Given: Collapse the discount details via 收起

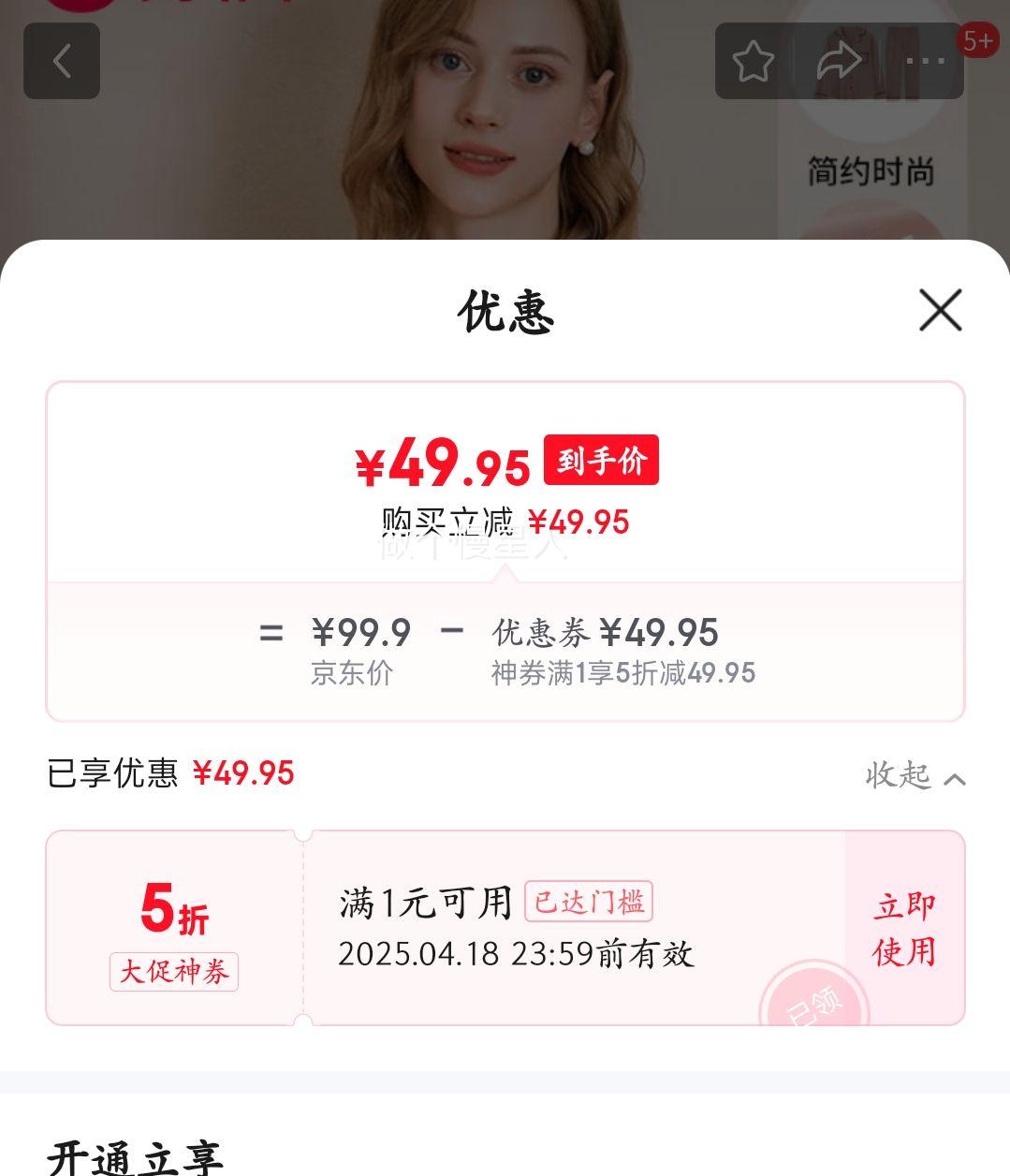Looking at the screenshot, I should (x=896, y=775).
